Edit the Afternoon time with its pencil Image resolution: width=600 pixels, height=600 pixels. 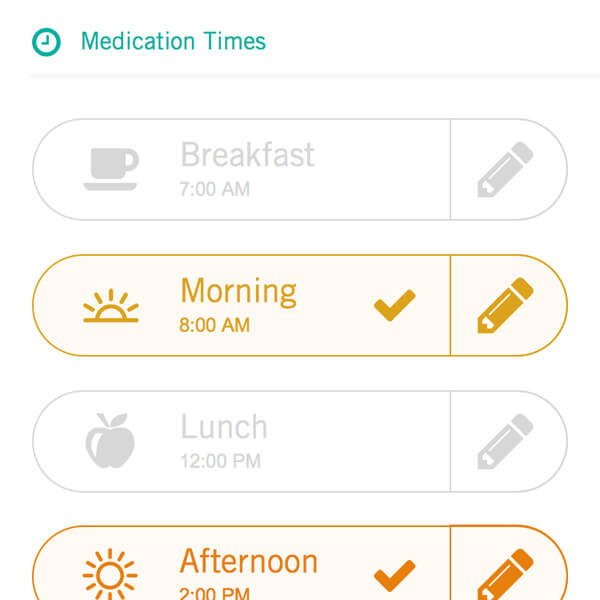click(506, 572)
